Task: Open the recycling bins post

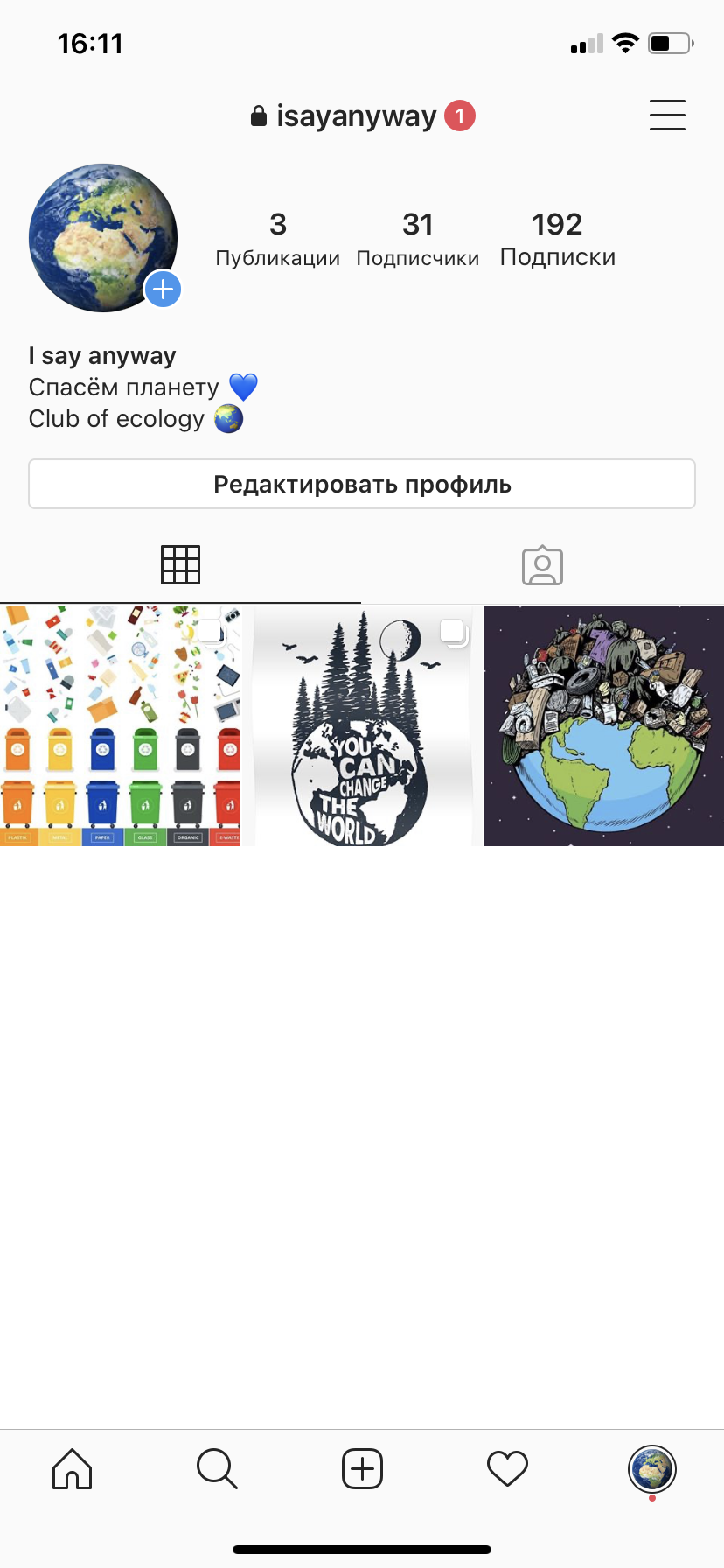Action: click(x=120, y=725)
